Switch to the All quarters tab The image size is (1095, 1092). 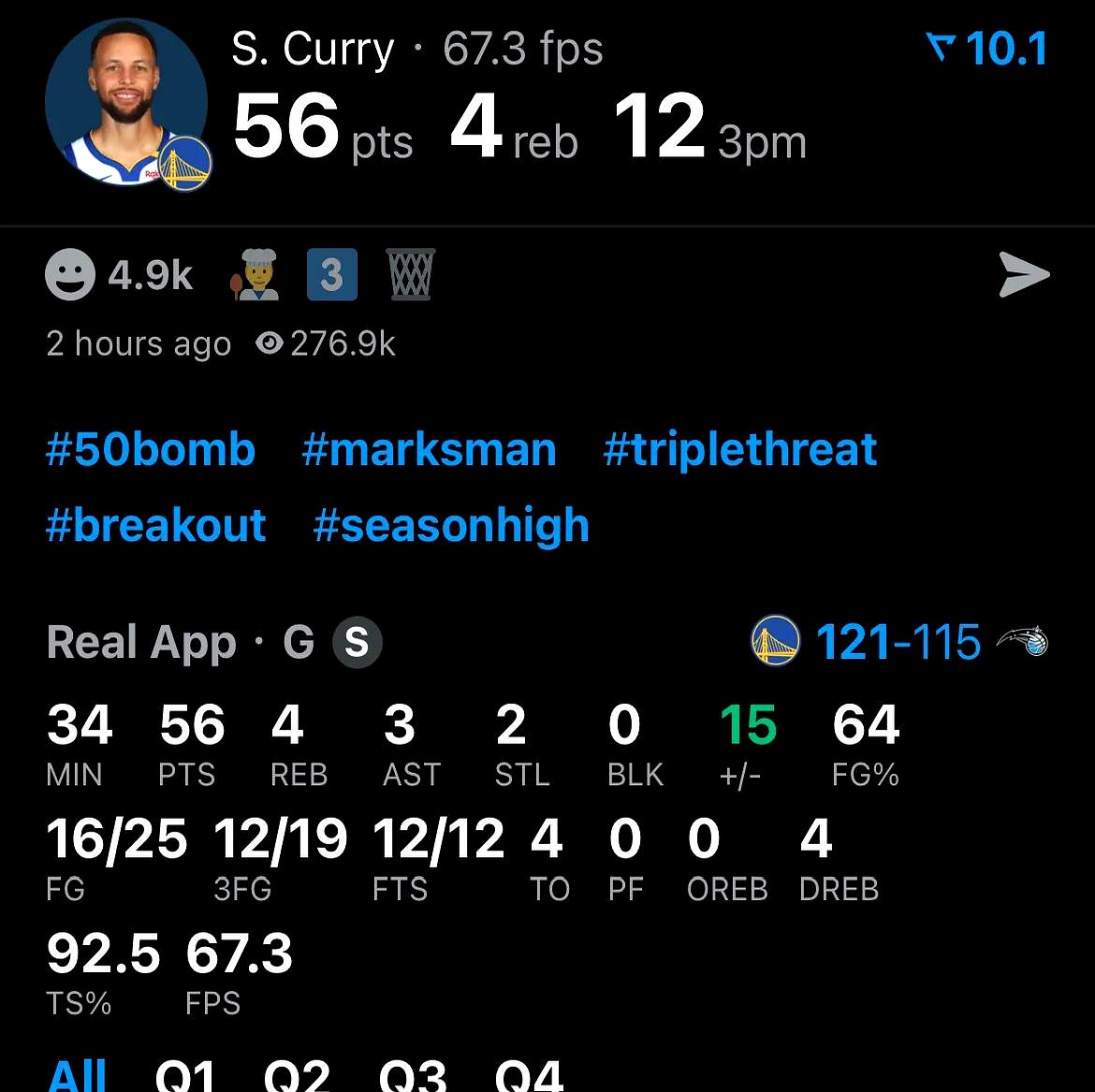click(77, 1074)
